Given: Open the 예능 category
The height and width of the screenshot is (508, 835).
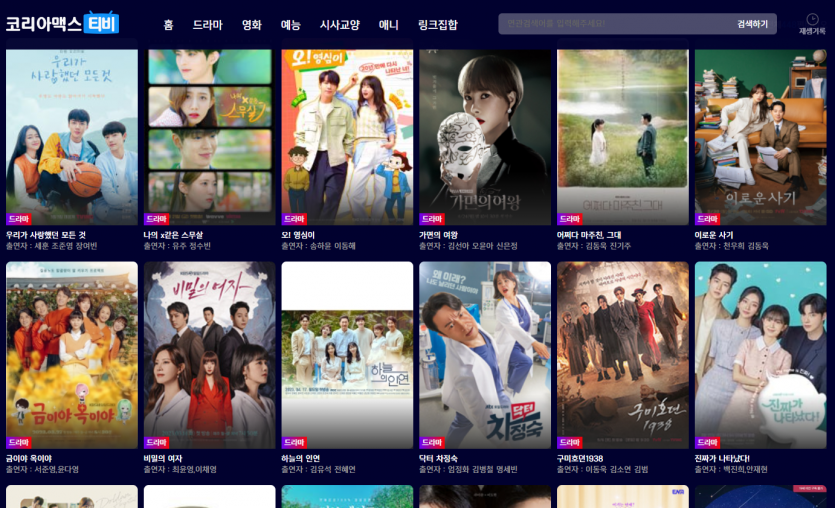Looking at the screenshot, I should [291, 25].
